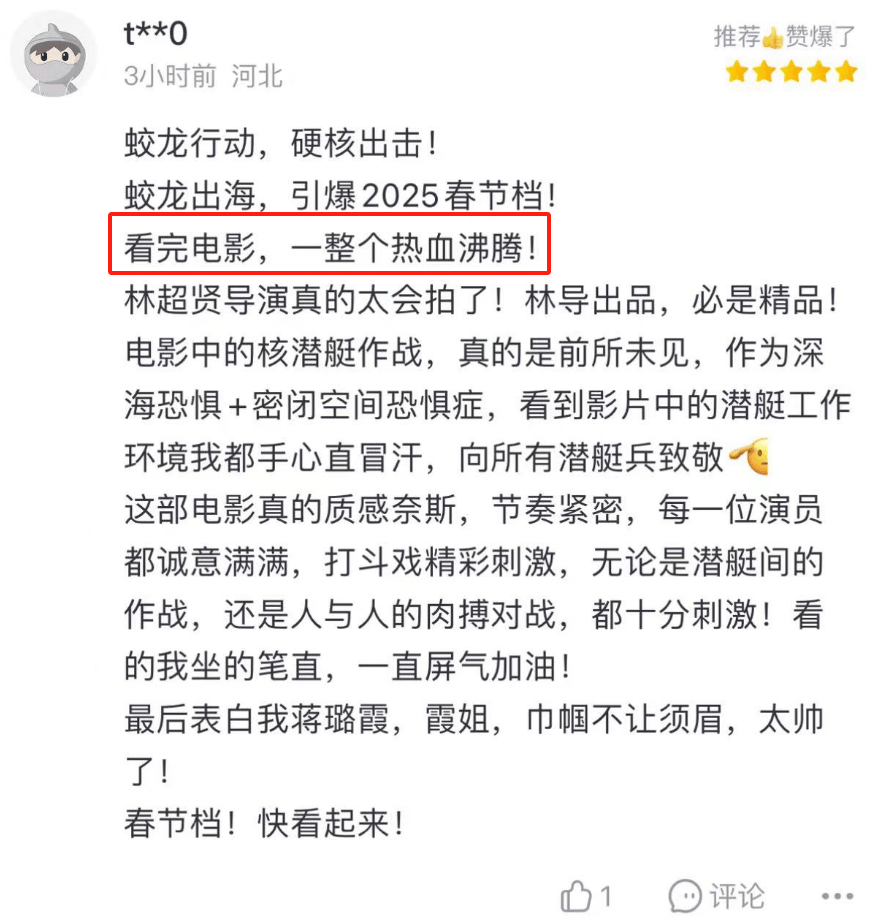Viewport: 890px width, 920px height.
Task: Like this review by t**0
Action: pyautogui.click(x=576, y=894)
